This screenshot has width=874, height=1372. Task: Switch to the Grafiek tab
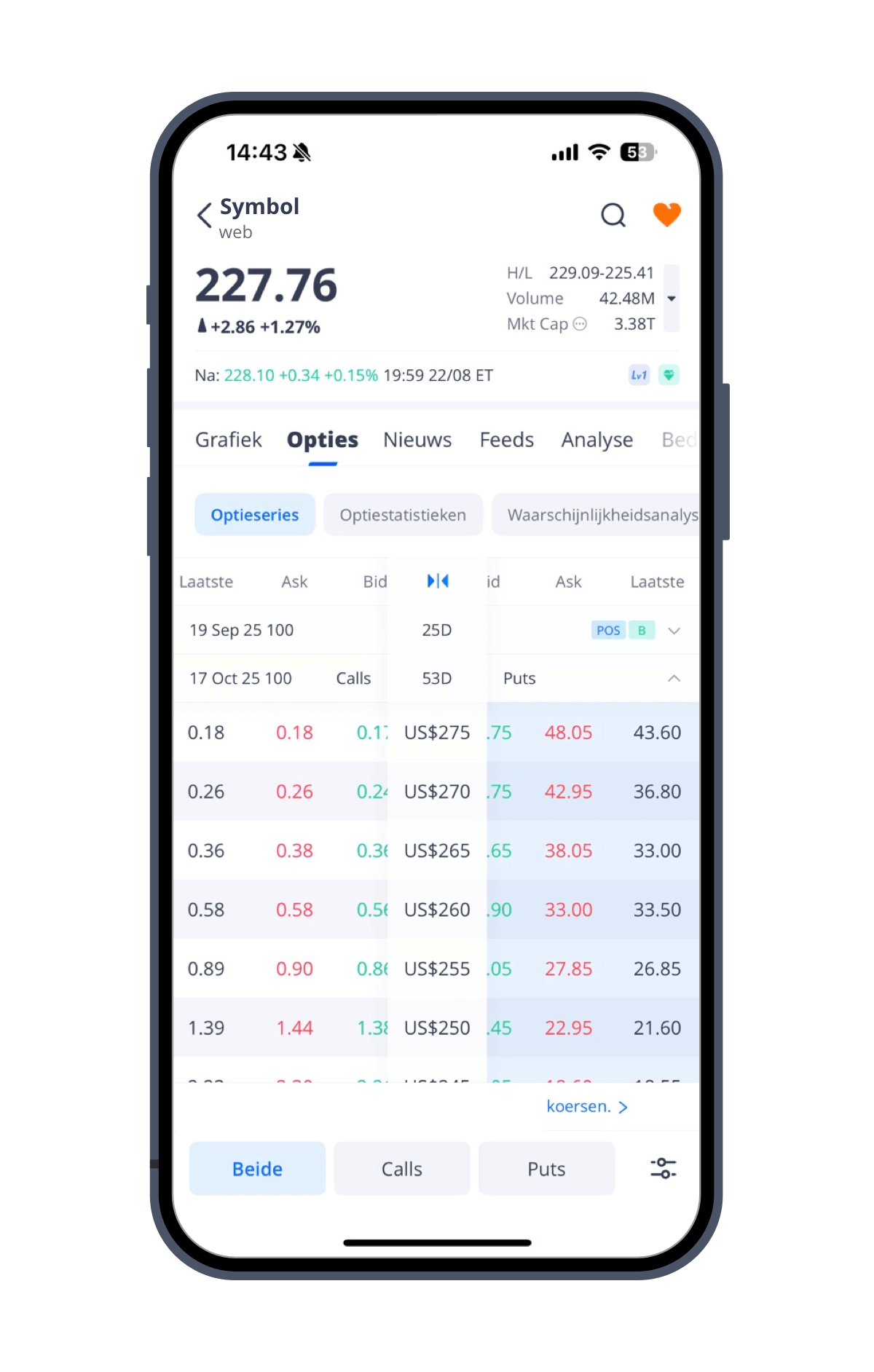point(228,440)
